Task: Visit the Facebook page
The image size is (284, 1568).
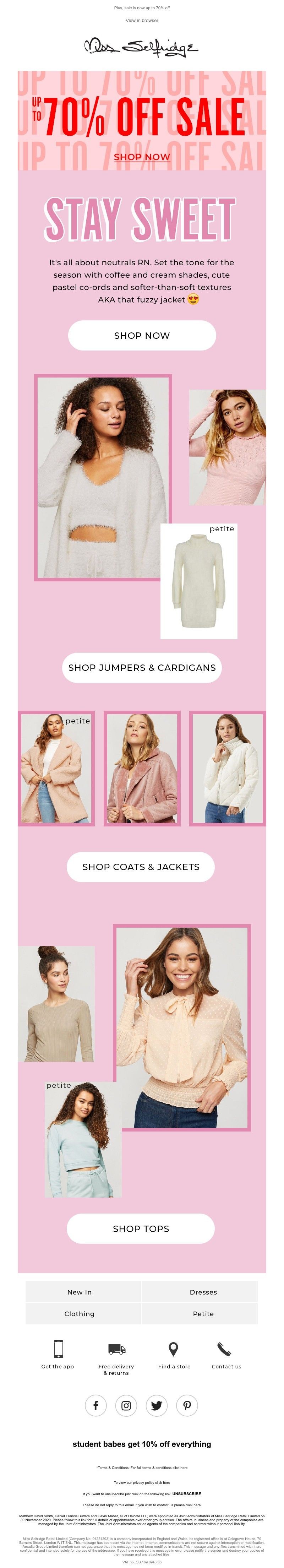Action: coord(95,1405)
